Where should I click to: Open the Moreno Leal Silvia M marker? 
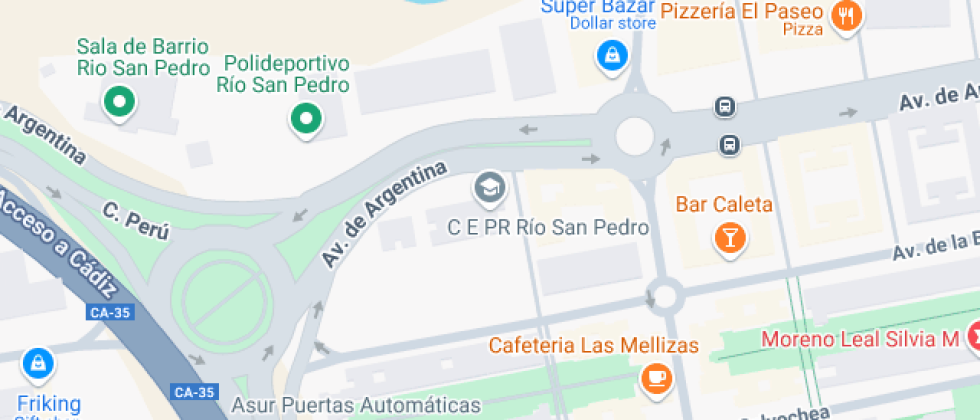click(x=974, y=340)
